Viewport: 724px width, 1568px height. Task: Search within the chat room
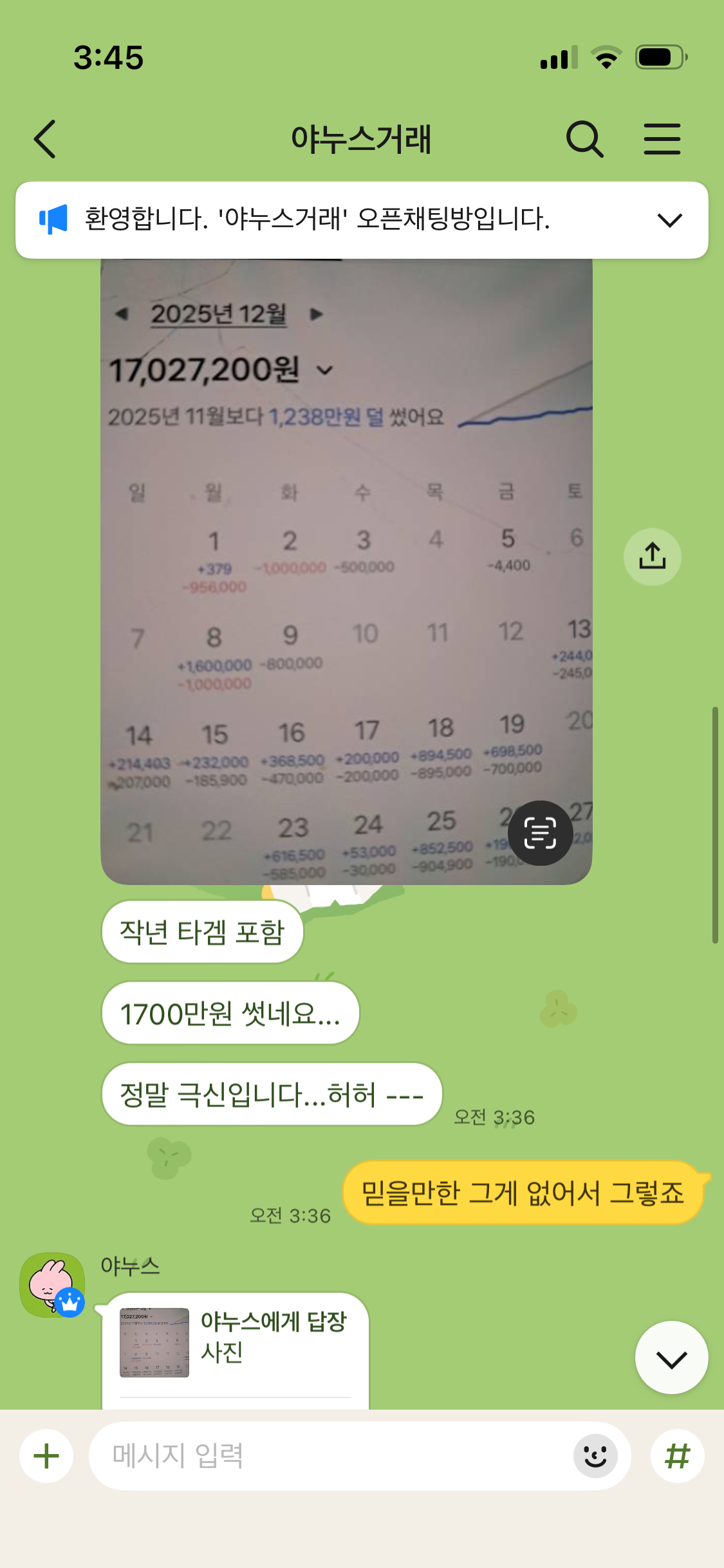coord(584,138)
